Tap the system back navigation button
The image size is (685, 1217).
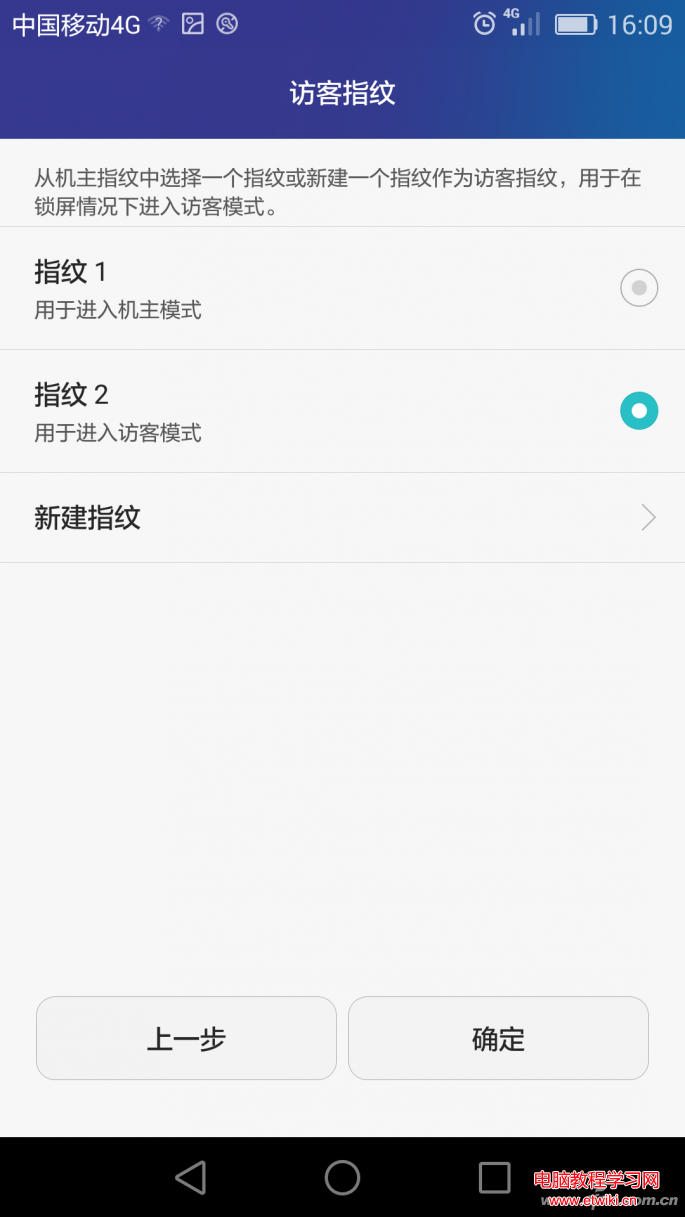pyautogui.click(x=190, y=1177)
